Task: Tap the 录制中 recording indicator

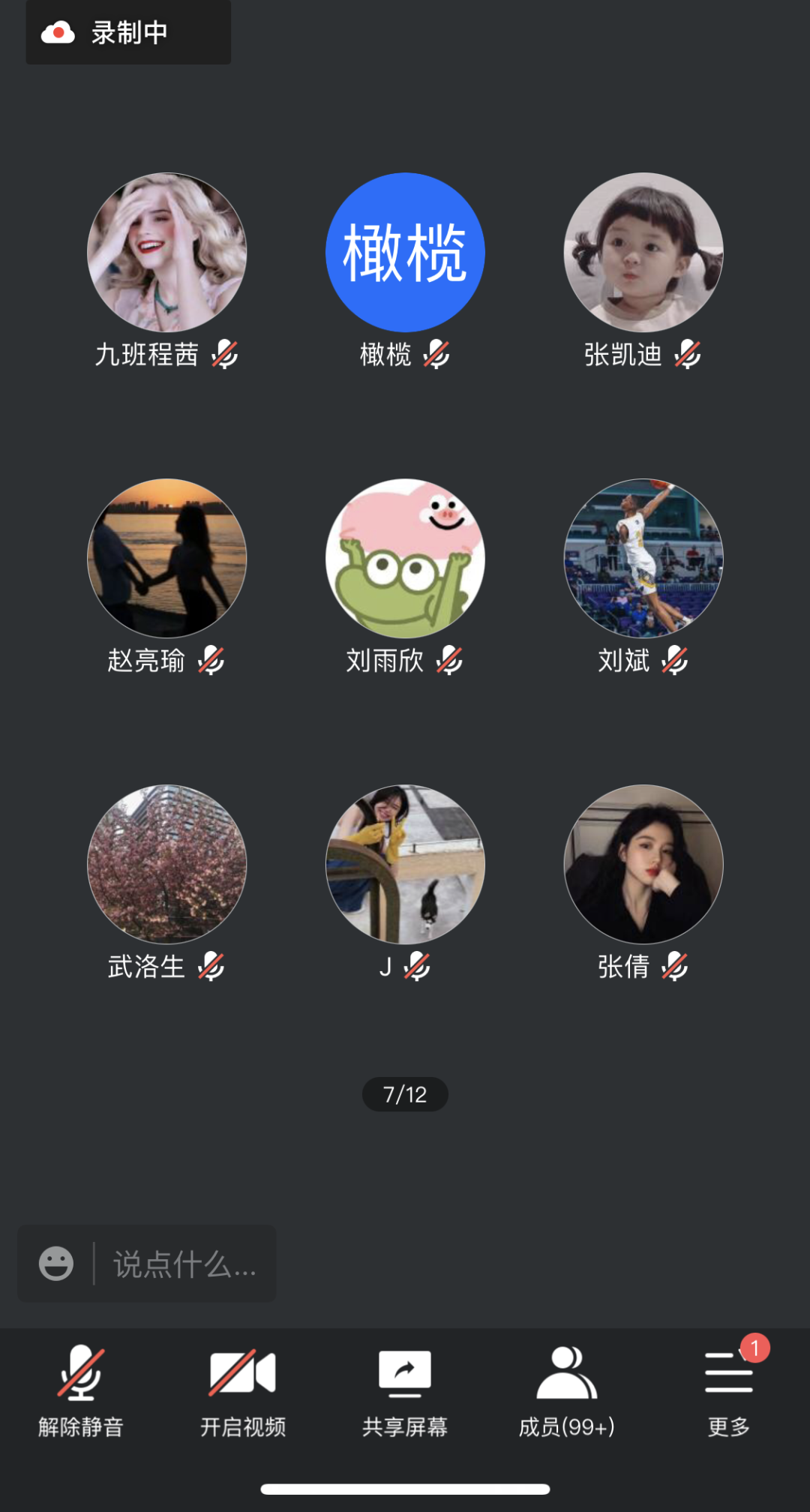Action: tap(128, 32)
